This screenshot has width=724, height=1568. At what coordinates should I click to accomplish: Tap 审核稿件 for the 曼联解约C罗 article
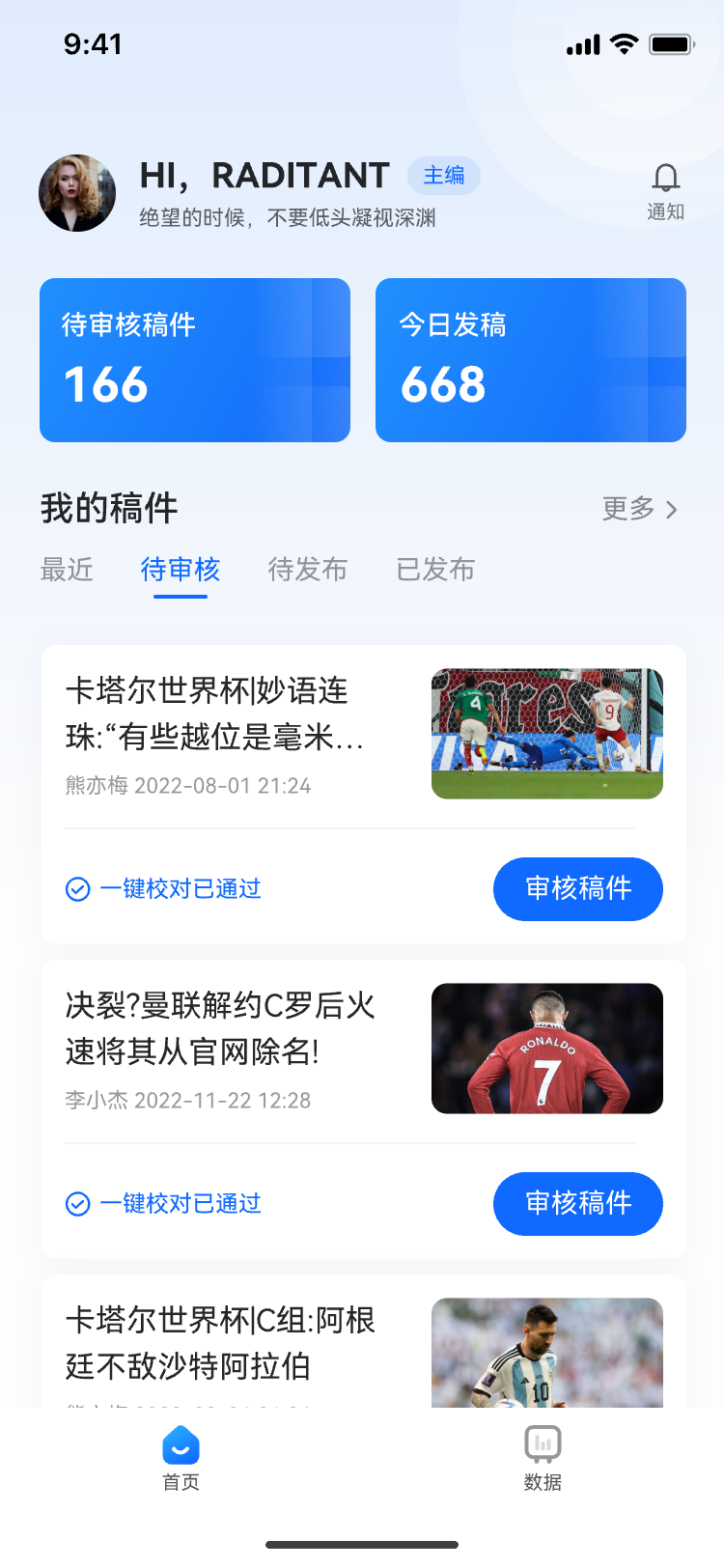click(577, 1203)
